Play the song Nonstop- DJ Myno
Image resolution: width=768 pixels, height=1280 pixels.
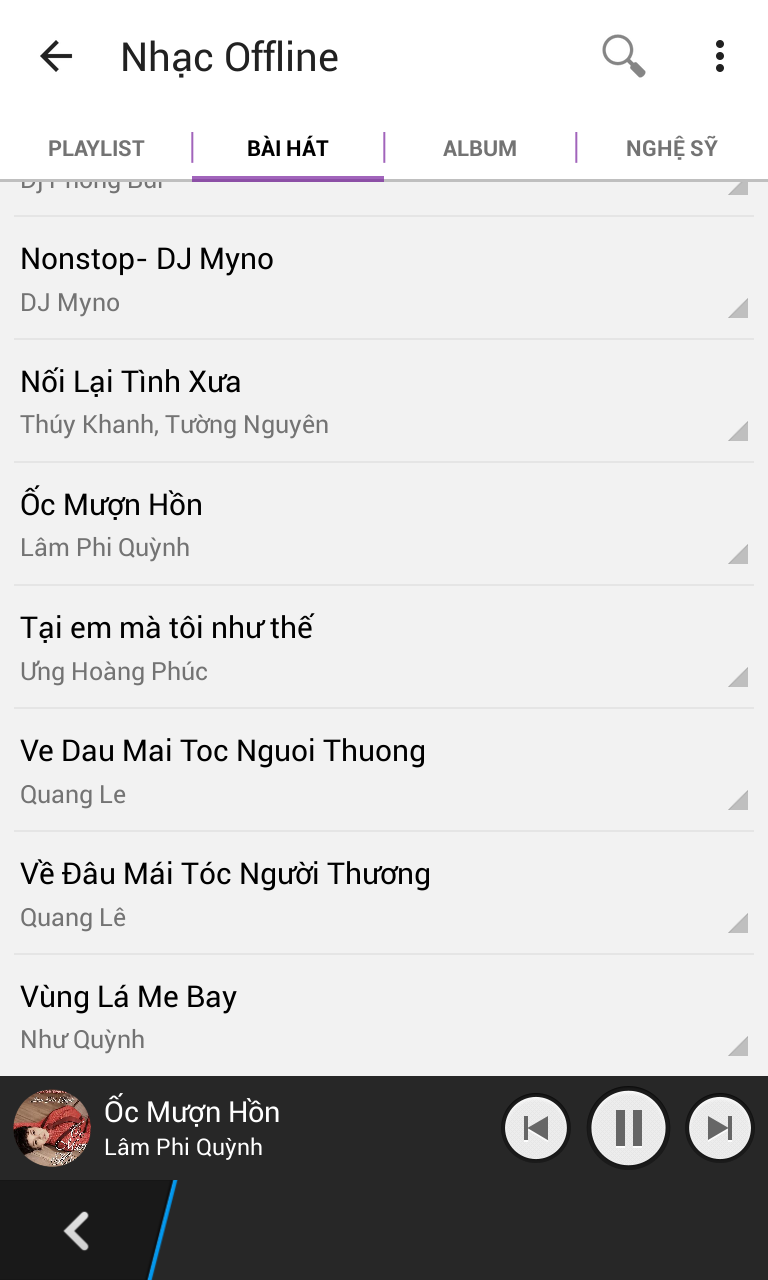point(384,278)
